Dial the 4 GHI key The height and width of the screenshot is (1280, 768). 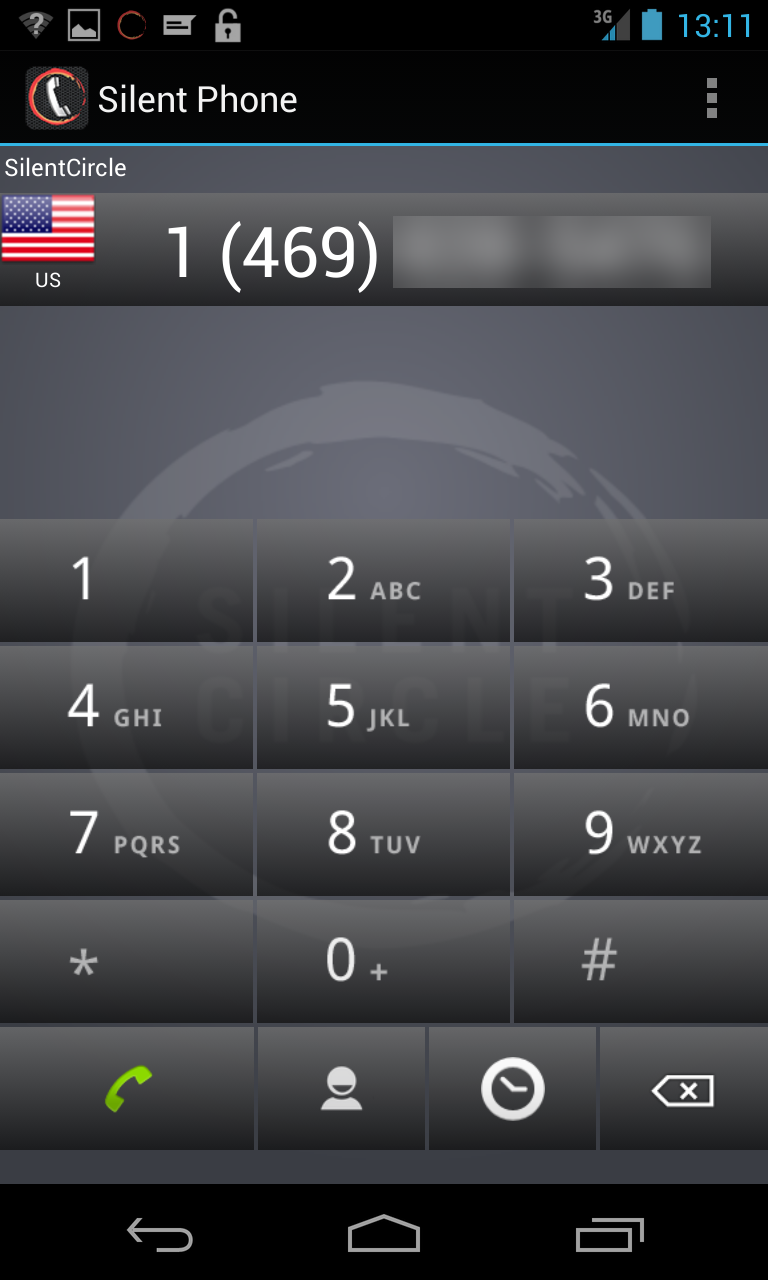[x=127, y=707]
